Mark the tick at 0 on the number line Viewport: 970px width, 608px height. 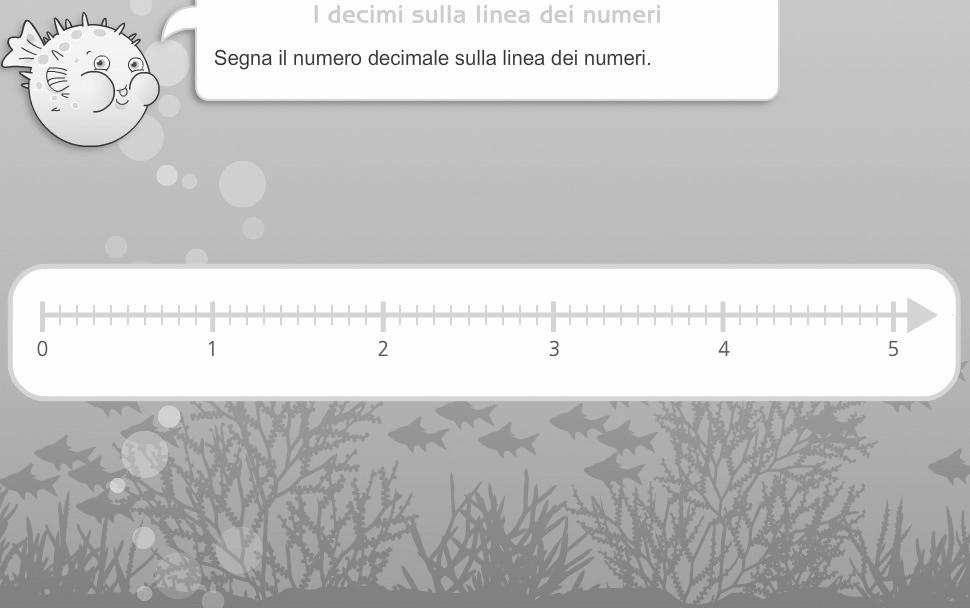[x=42, y=316]
